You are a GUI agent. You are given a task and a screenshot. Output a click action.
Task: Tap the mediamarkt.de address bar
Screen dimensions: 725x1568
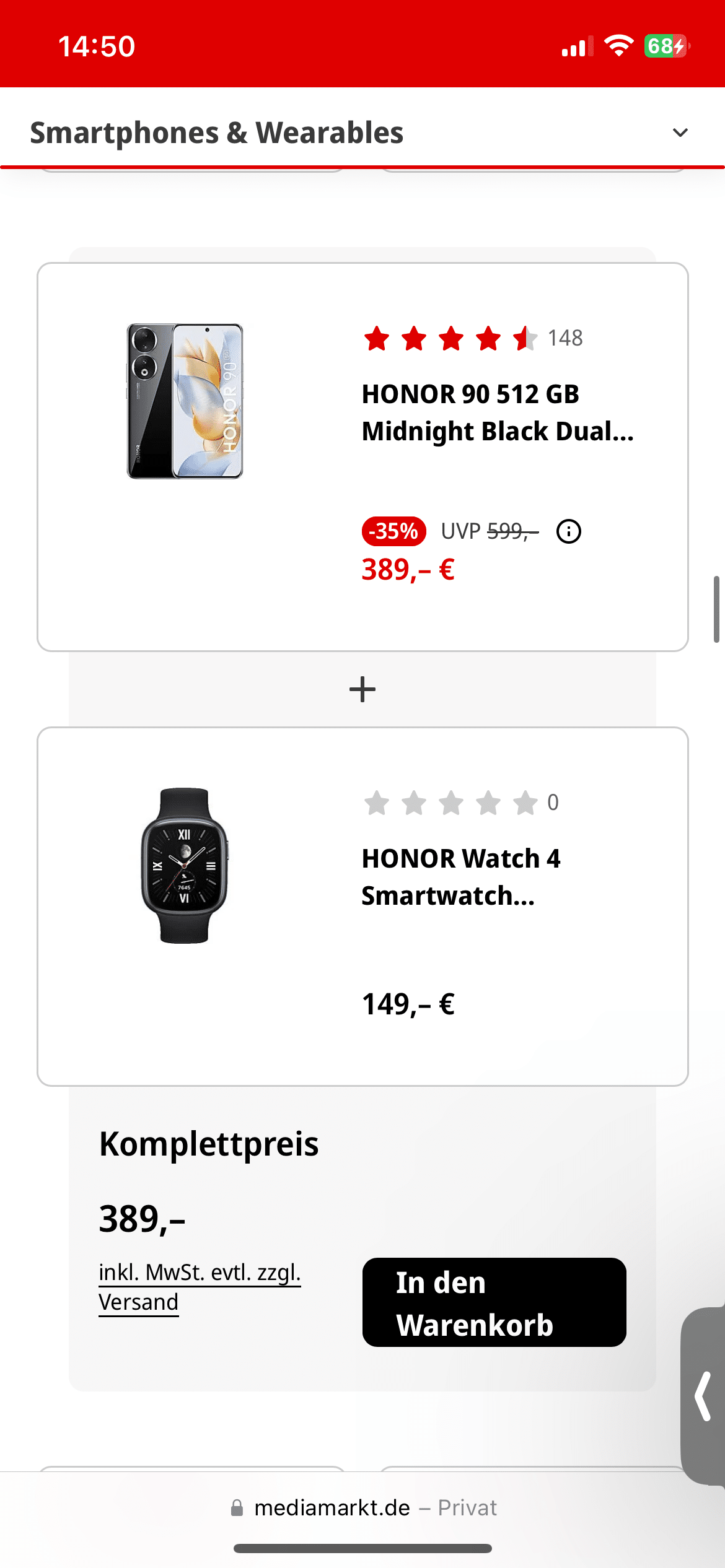[362, 1507]
